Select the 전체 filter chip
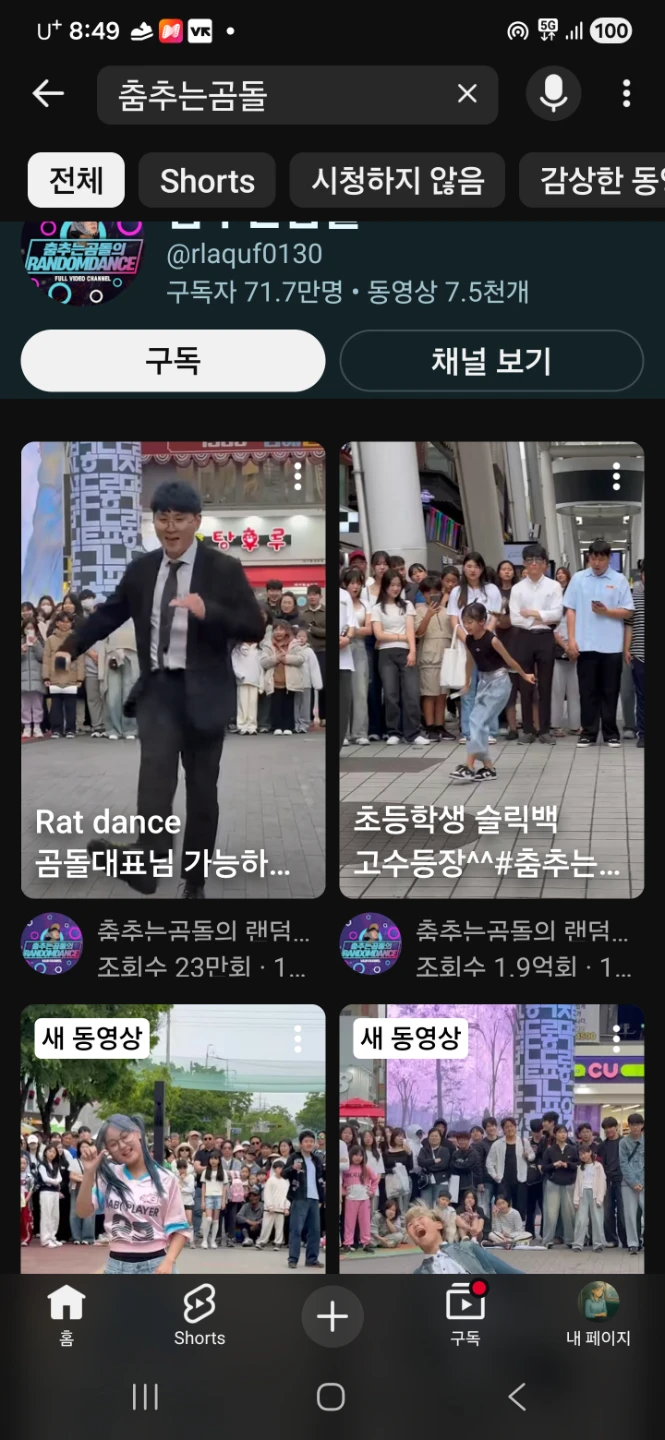Viewport: 665px width, 1440px height. point(76,181)
